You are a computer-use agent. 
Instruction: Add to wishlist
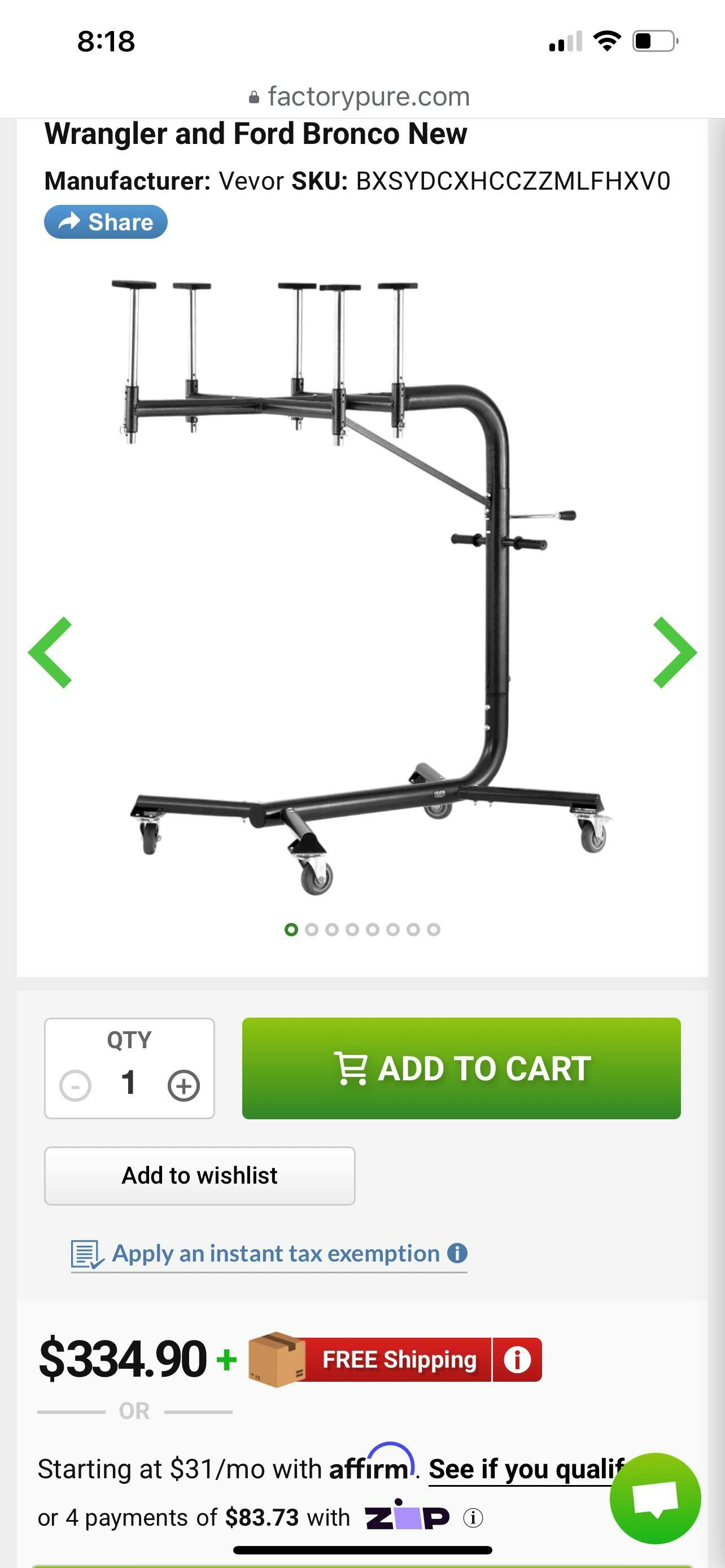[x=199, y=1175]
